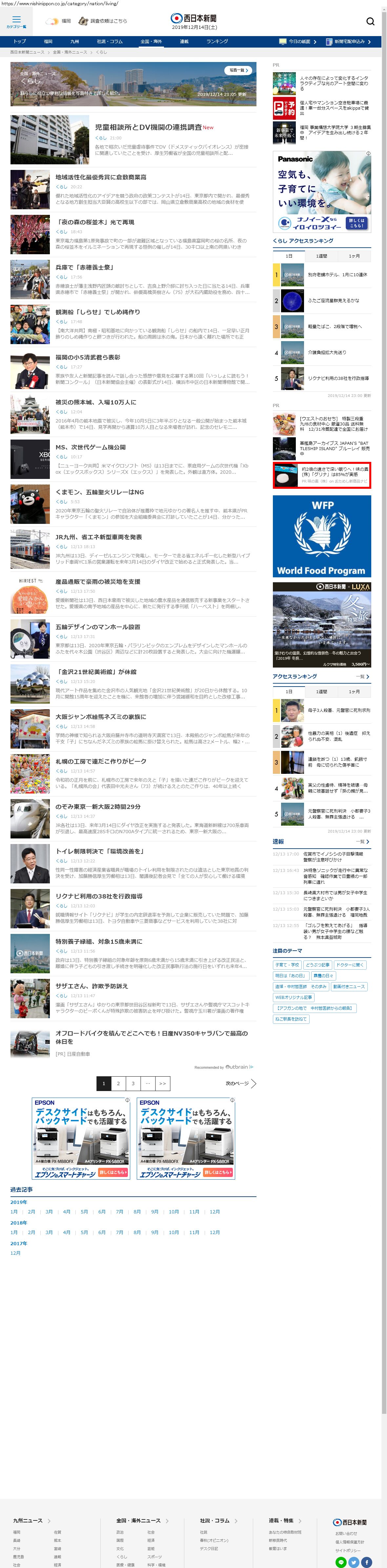The image size is (387, 1568).
Task: Select the 1週間 tab in くらしアクセスランキング
Action: [322, 256]
